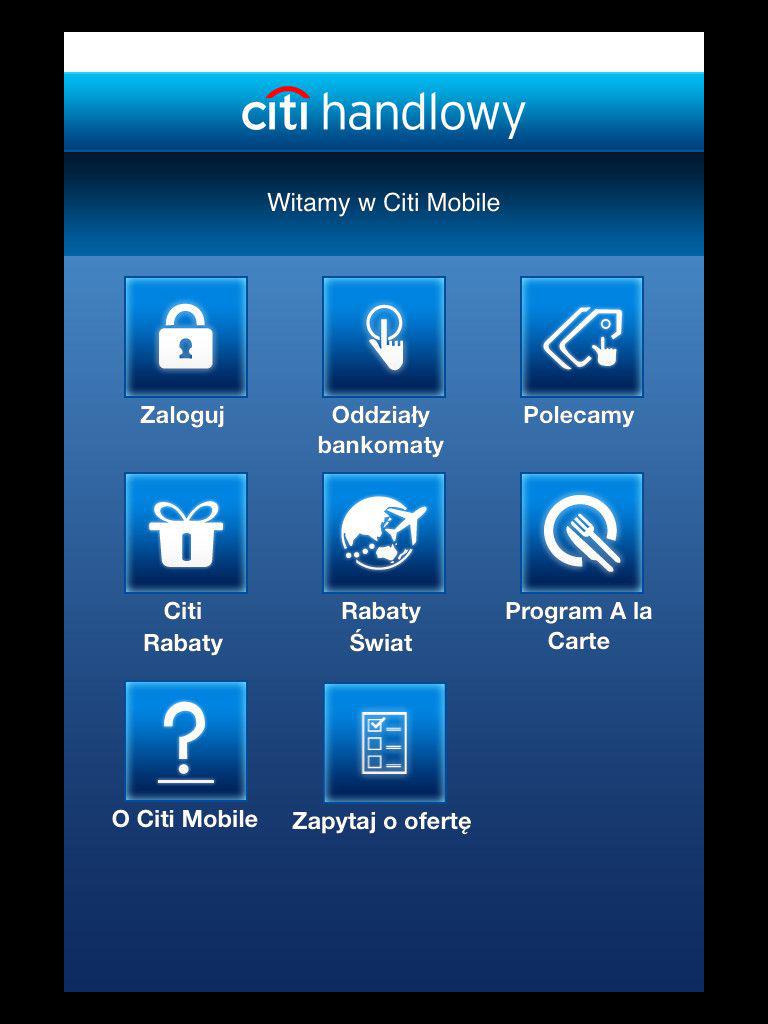The width and height of the screenshot is (768, 1024).
Task: Open the Polecamy offers tile
Action: (581, 337)
